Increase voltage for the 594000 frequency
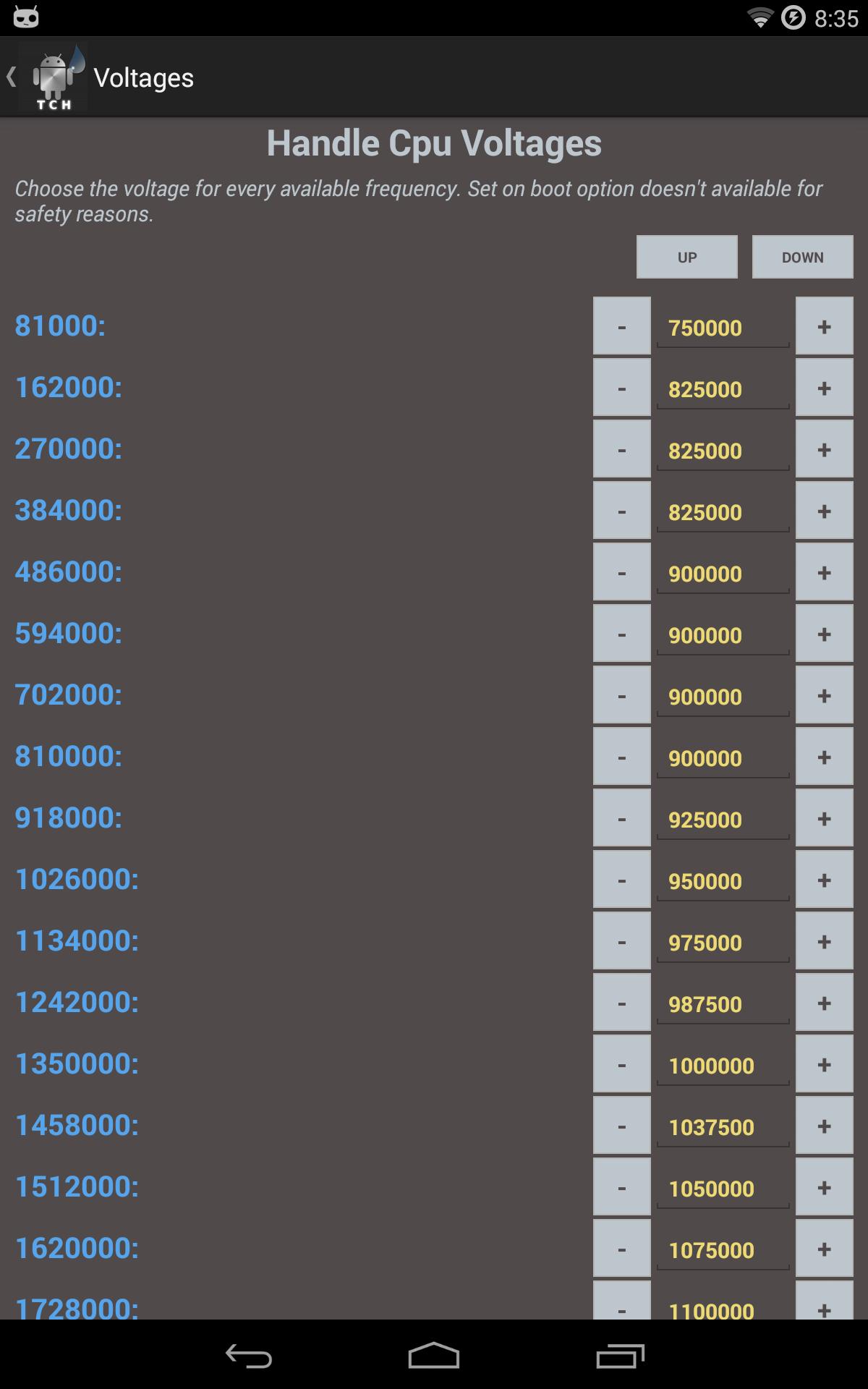Image resolution: width=868 pixels, height=1389 pixels. click(825, 633)
